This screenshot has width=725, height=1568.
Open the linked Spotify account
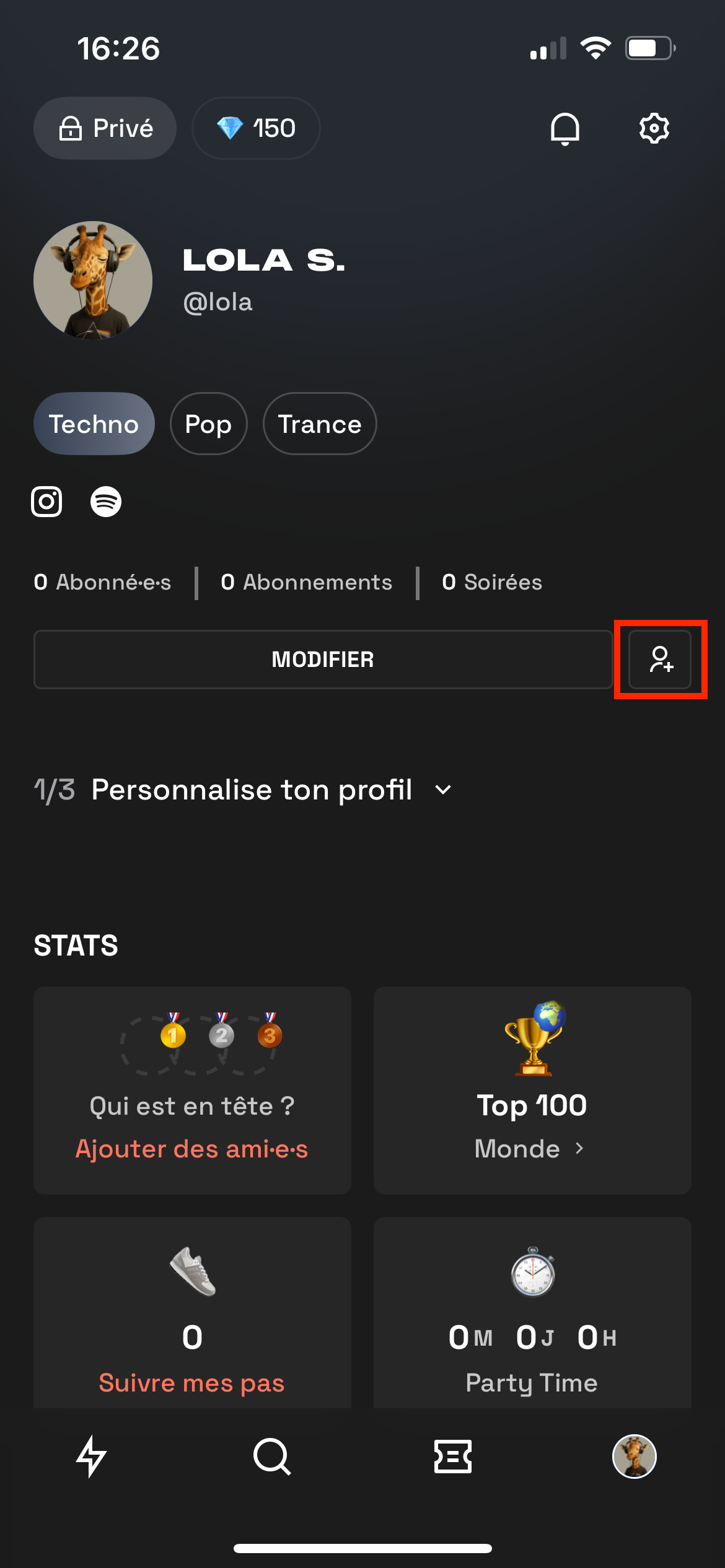(106, 502)
